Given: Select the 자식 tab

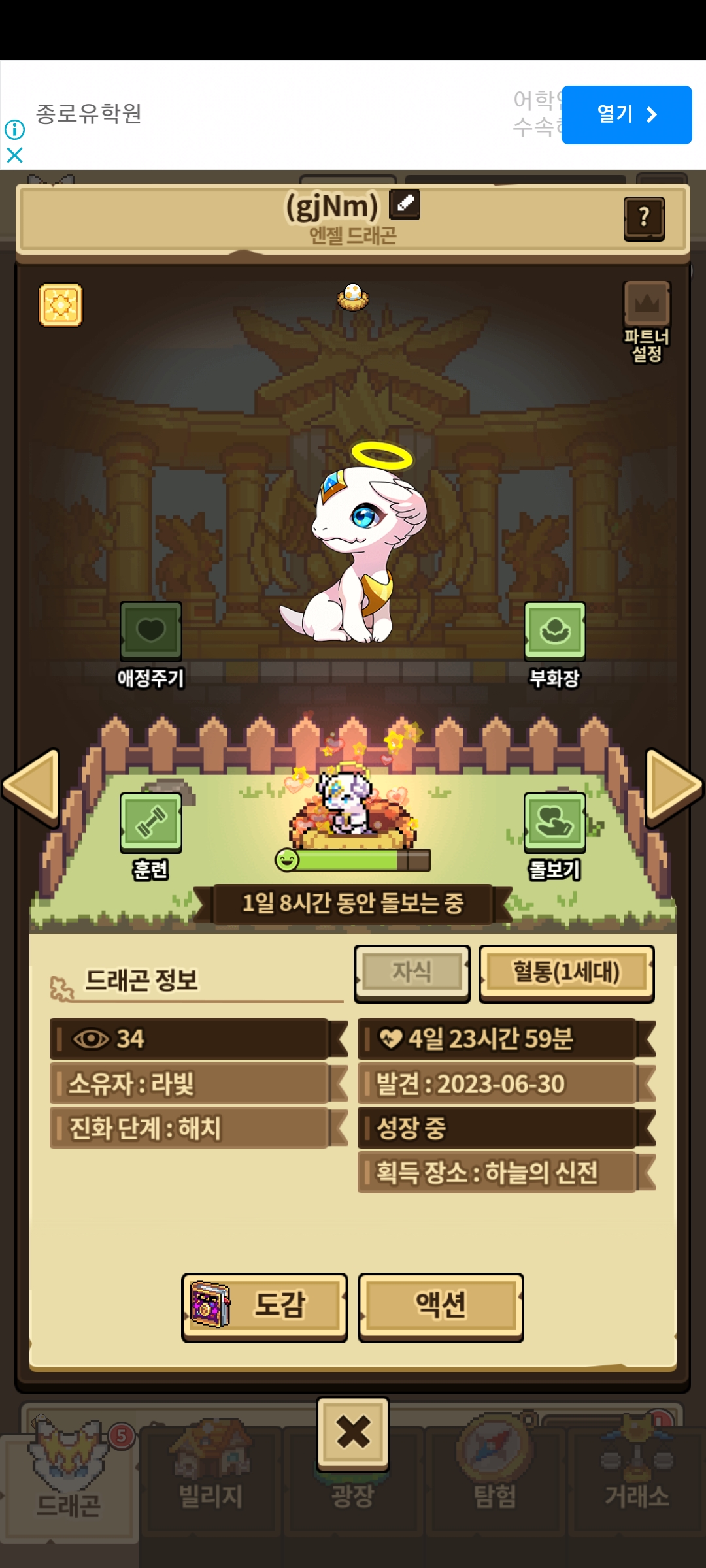Looking at the screenshot, I should pyautogui.click(x=412, y=973).
